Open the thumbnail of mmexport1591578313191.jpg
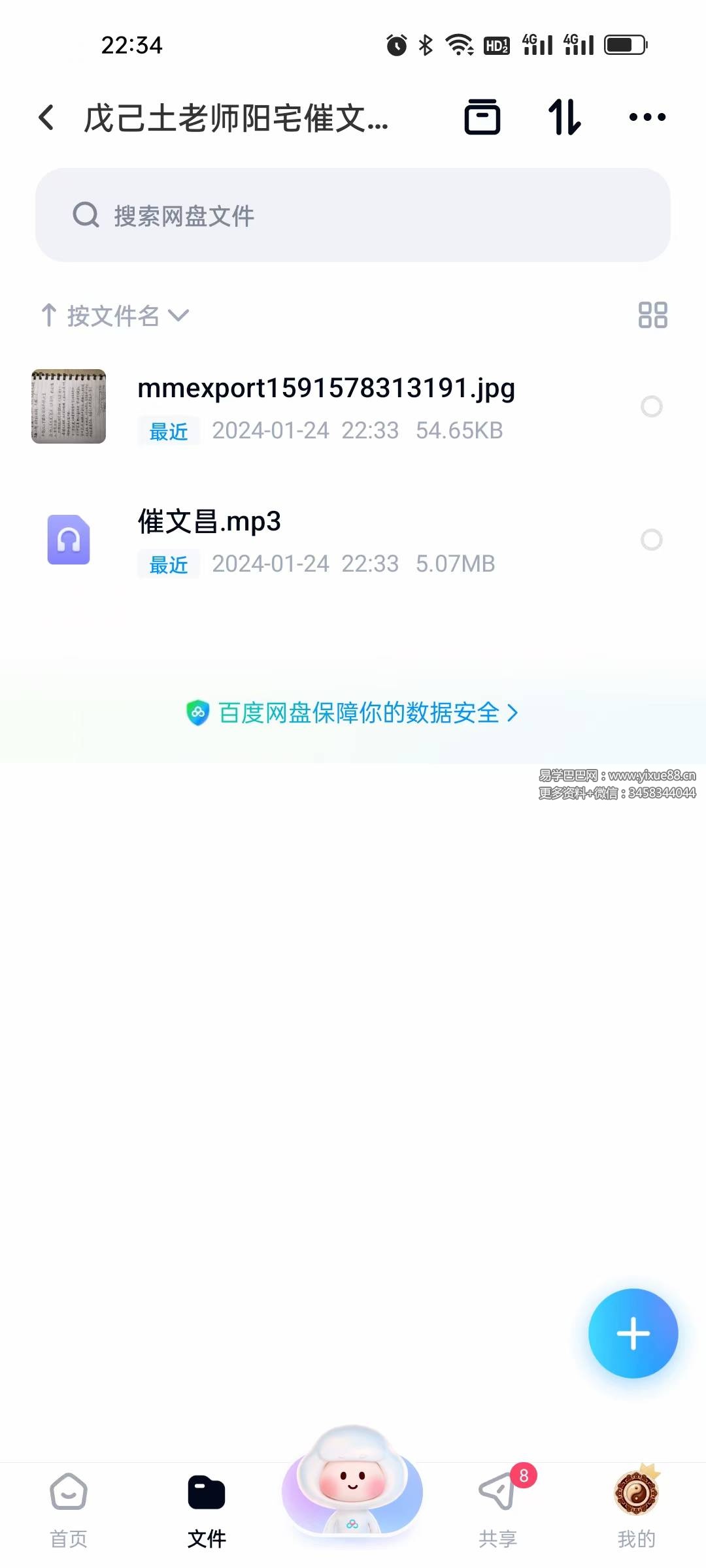706x1568 pixels. 68,407
